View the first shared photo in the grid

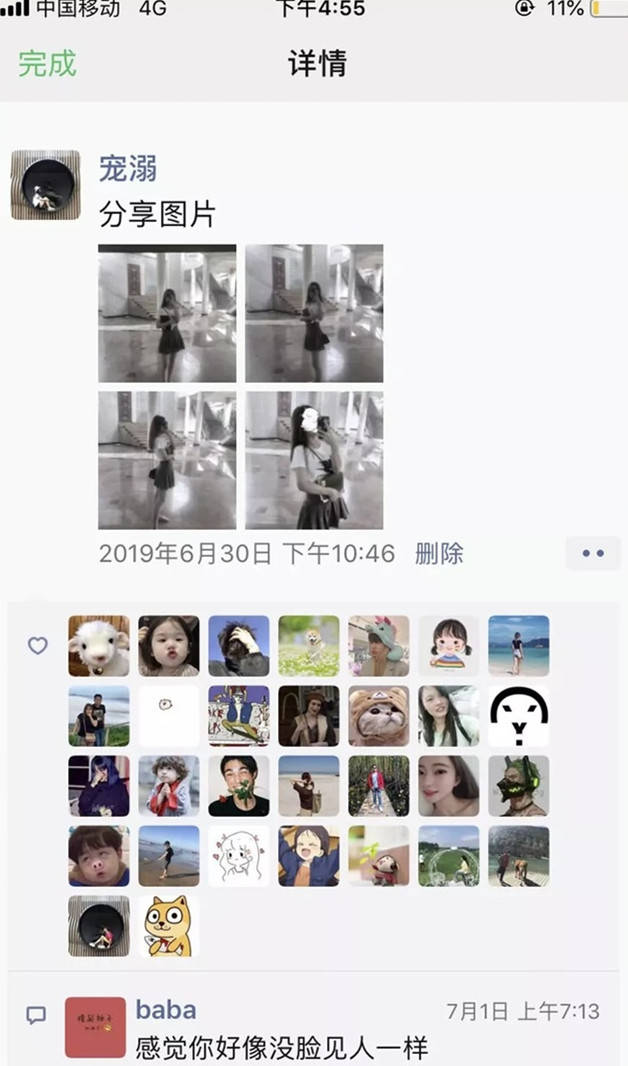[x=167, y=313]
